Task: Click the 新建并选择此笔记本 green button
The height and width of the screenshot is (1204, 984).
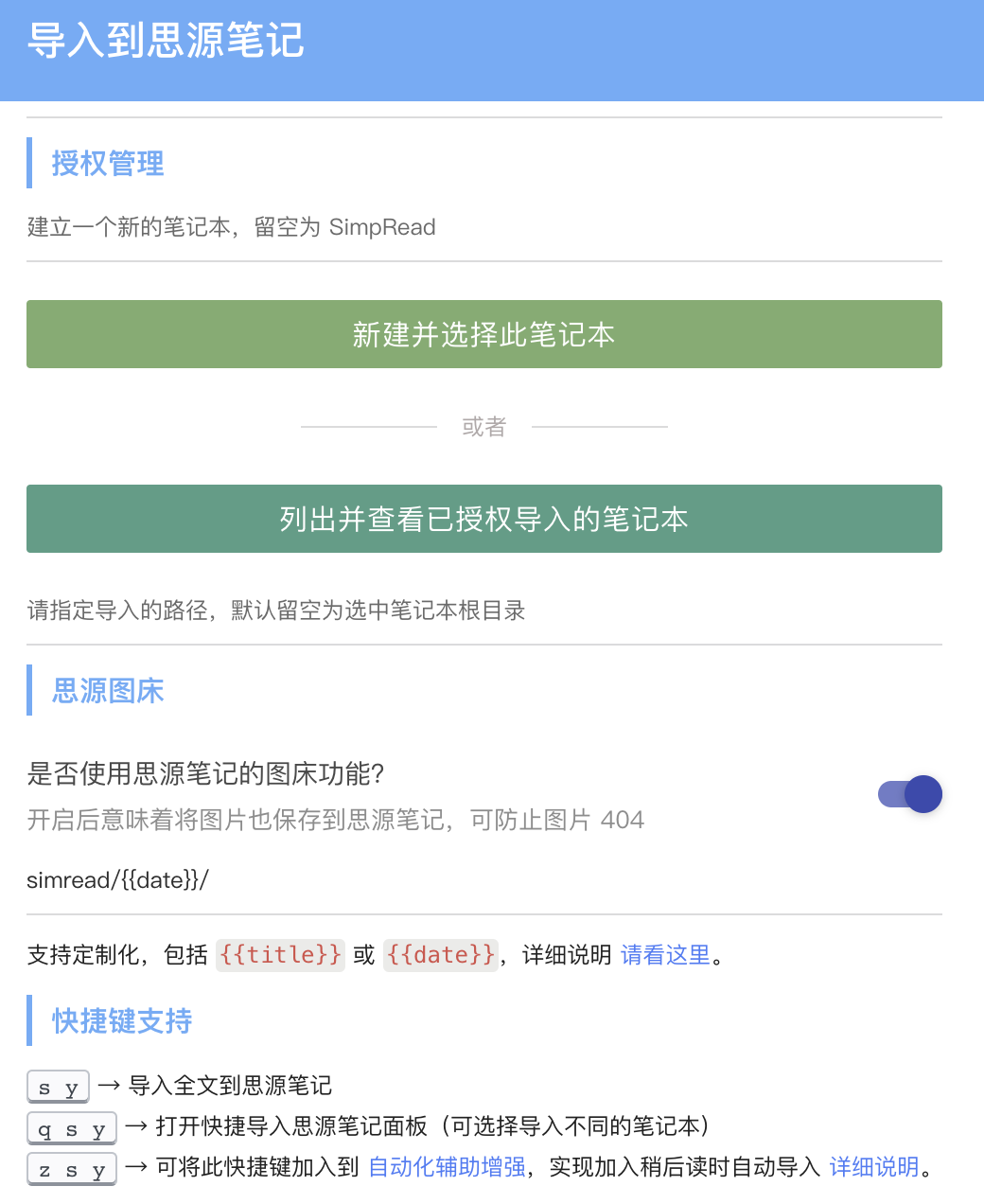Action: click(x=483, y=334)
